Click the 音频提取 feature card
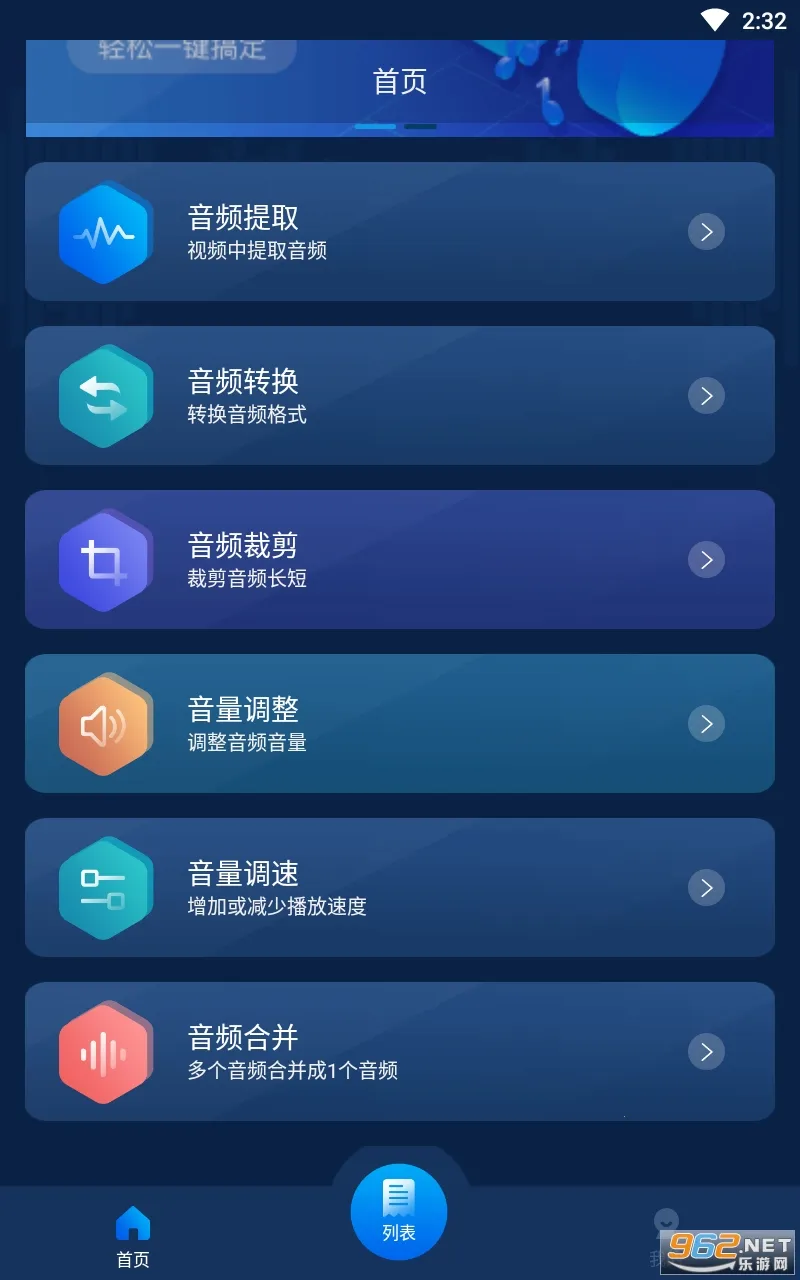The image size is (800, 1280). pos(400,232)
